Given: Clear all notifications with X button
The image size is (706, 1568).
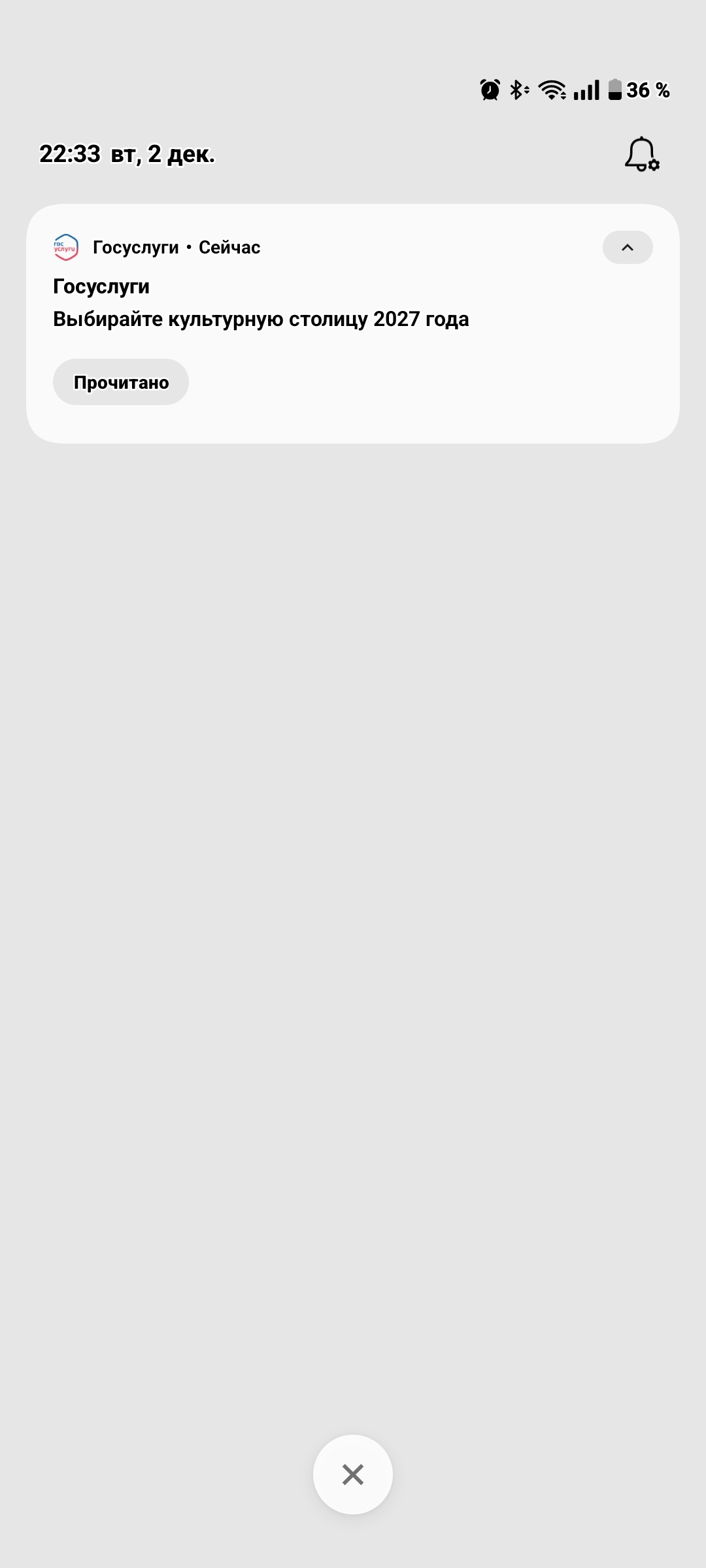Looking at the screenshot, I should [353, 1475].
